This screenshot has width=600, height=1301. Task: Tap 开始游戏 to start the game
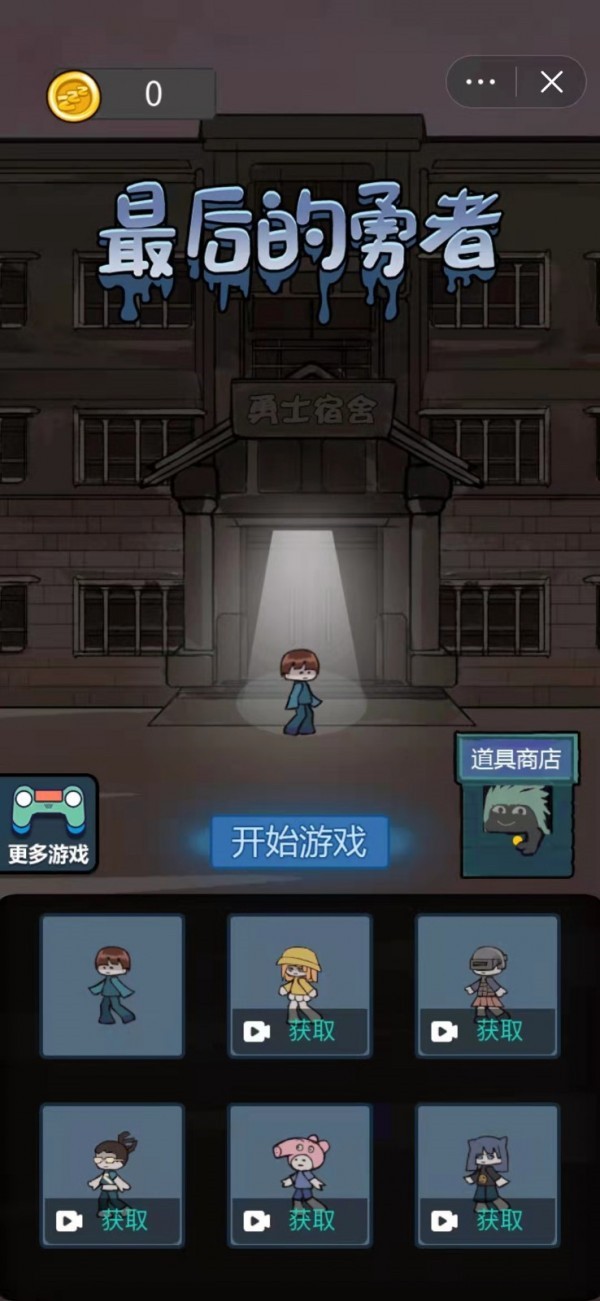[299, 842]
